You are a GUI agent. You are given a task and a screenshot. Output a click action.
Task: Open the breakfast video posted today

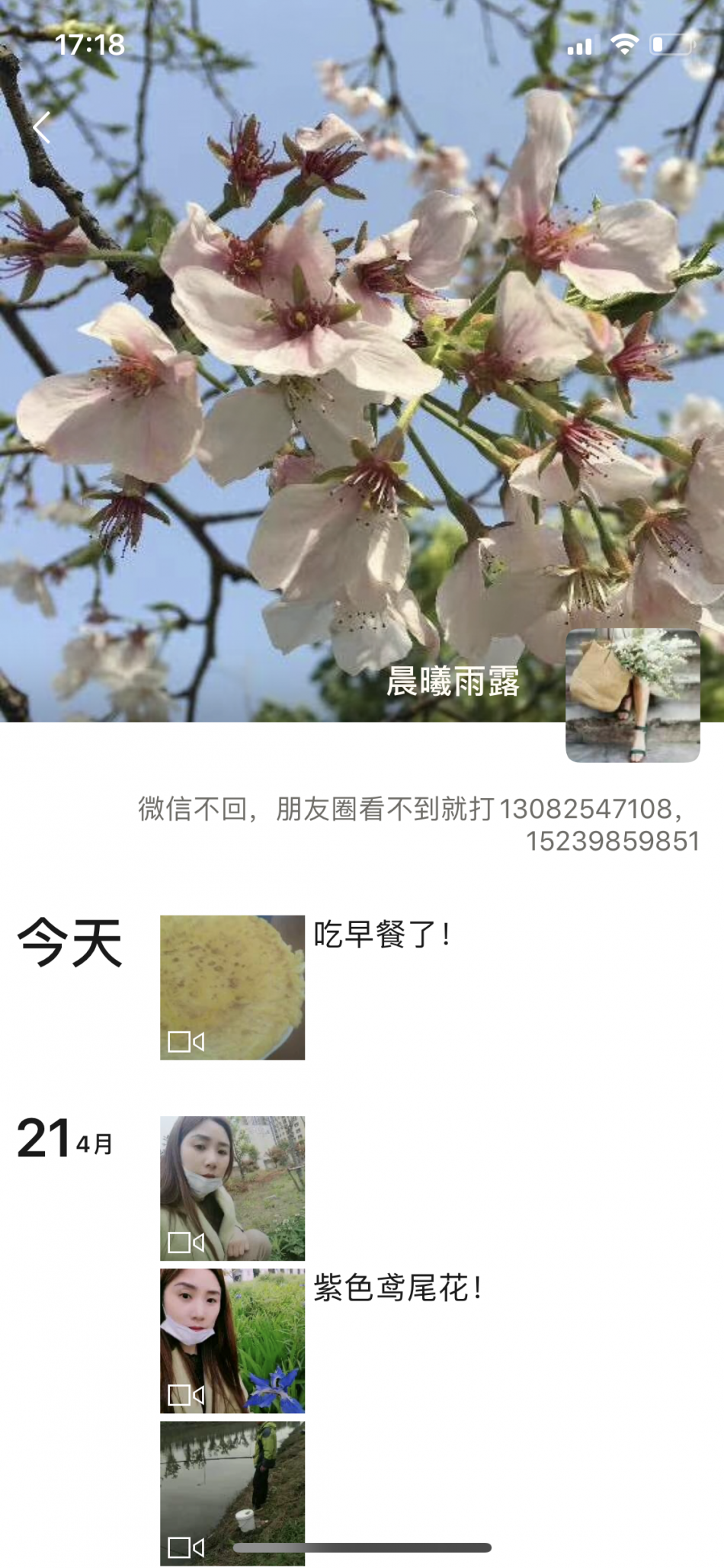(232, 987)
